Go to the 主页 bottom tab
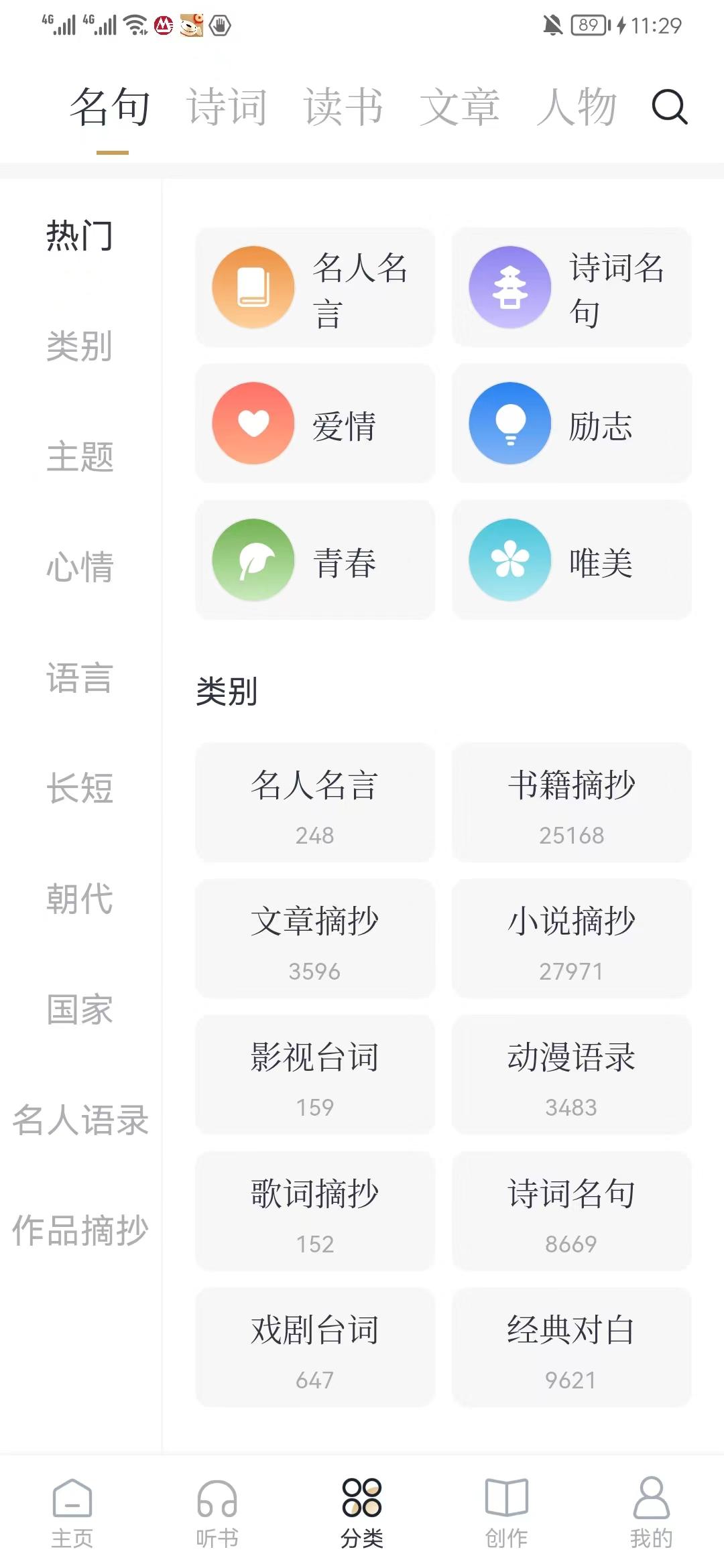Image resolution: width=724 pixels, height=1568 pixels. (72, 1513)
